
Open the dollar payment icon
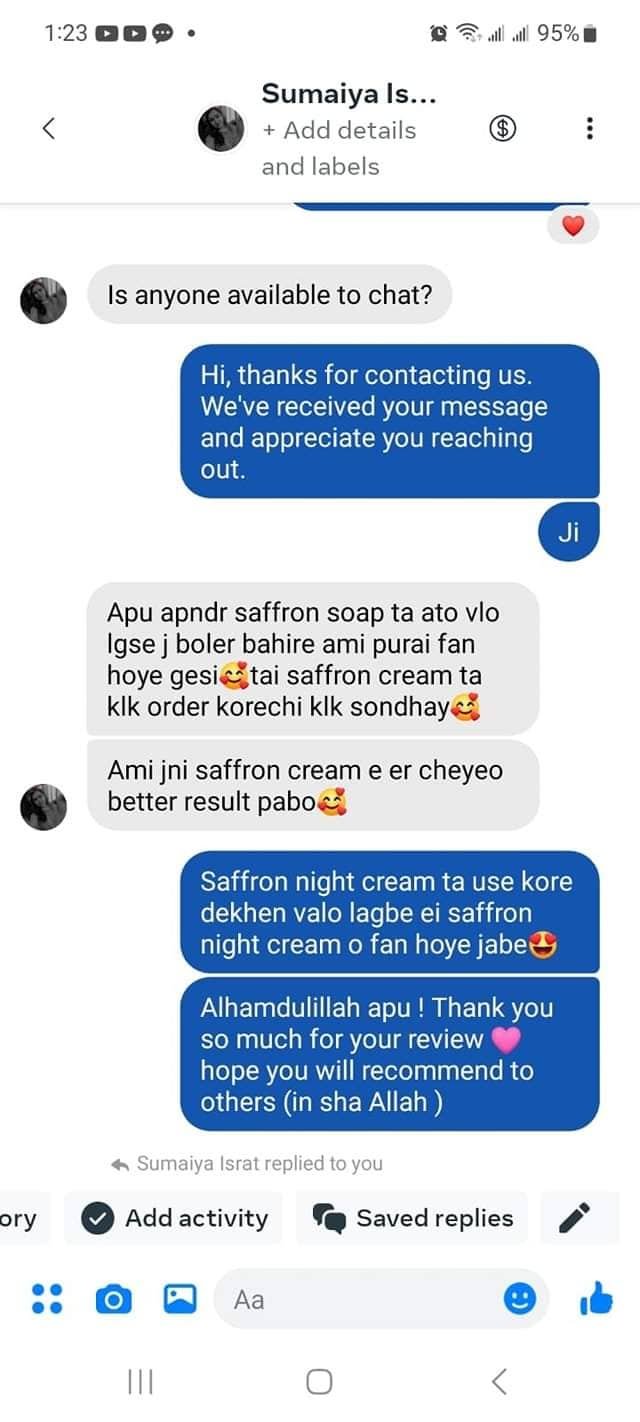(x=502, y=128)
